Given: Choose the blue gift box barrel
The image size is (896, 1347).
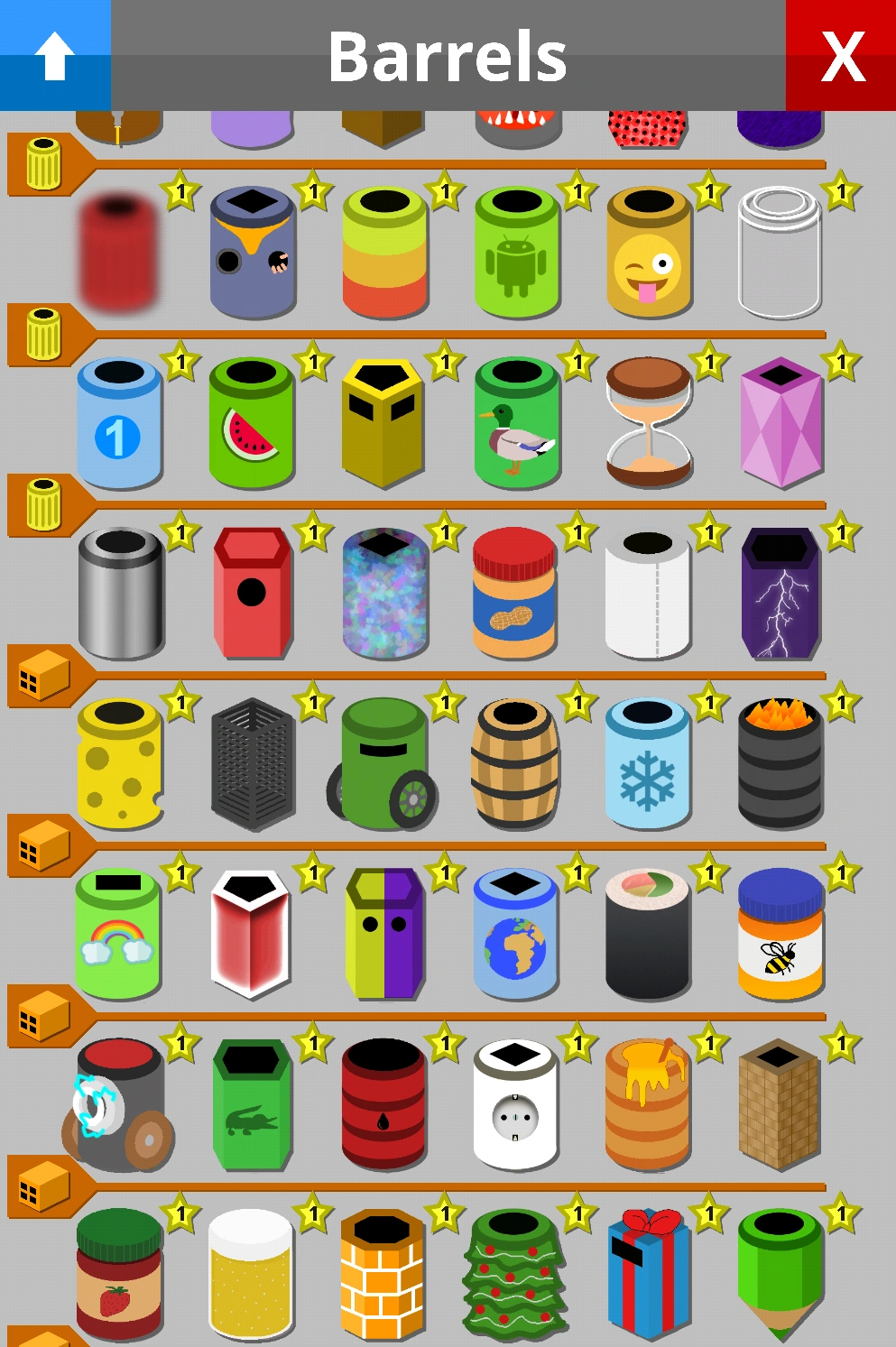Looking at the screenshot, I should pos(648,1275).
